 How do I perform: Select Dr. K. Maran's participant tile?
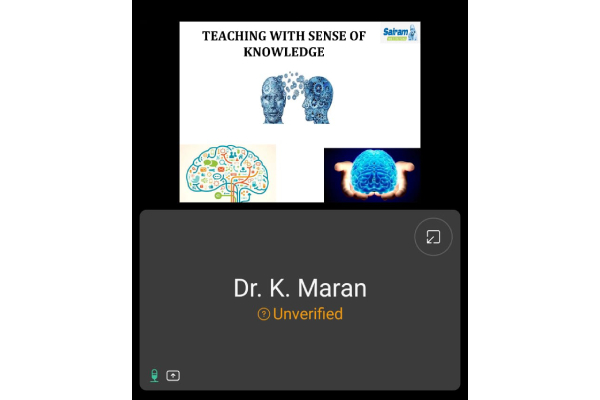coord(300,300)
